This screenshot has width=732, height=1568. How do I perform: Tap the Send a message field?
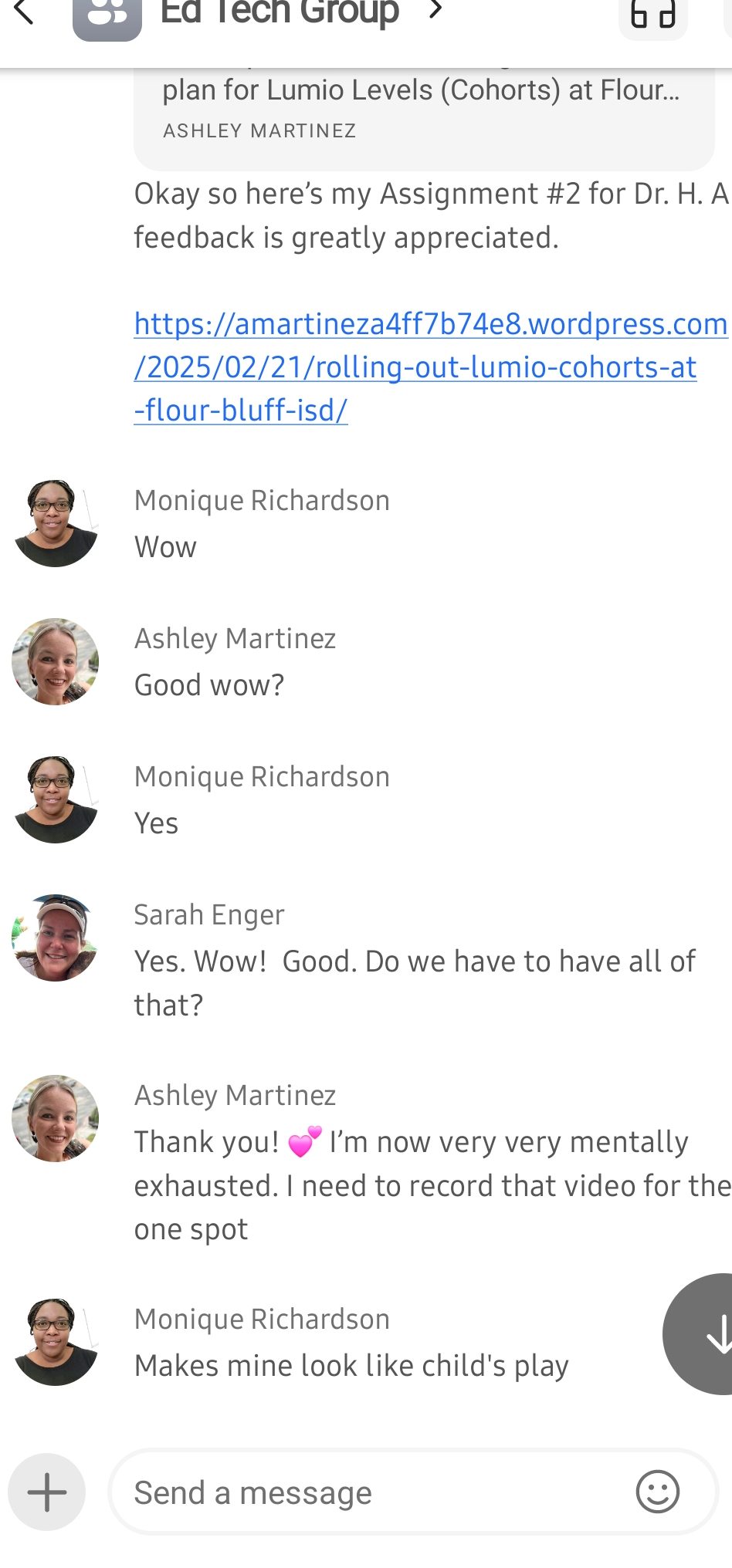[x=371, y=1492]
